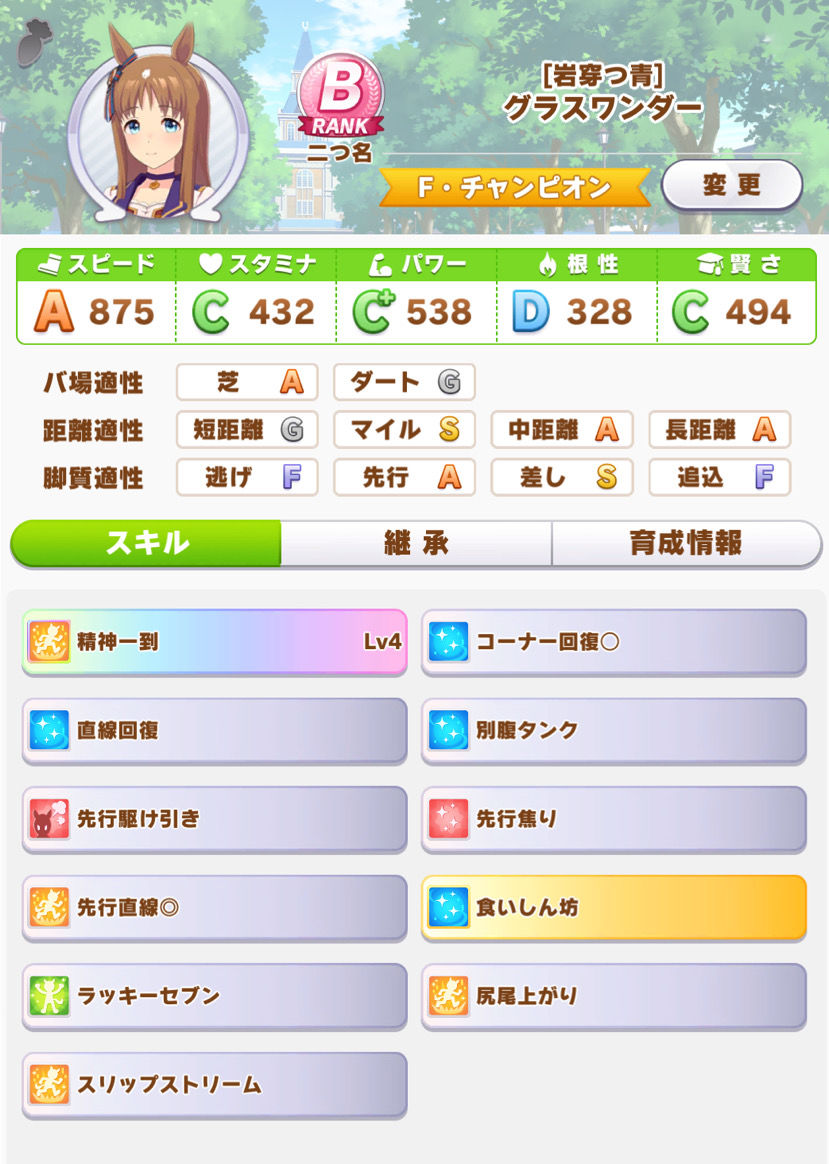Switch to the 育成情報 tab
Image resolution: width=829 pixels, height=1164 pixels.
coord(690,541)
